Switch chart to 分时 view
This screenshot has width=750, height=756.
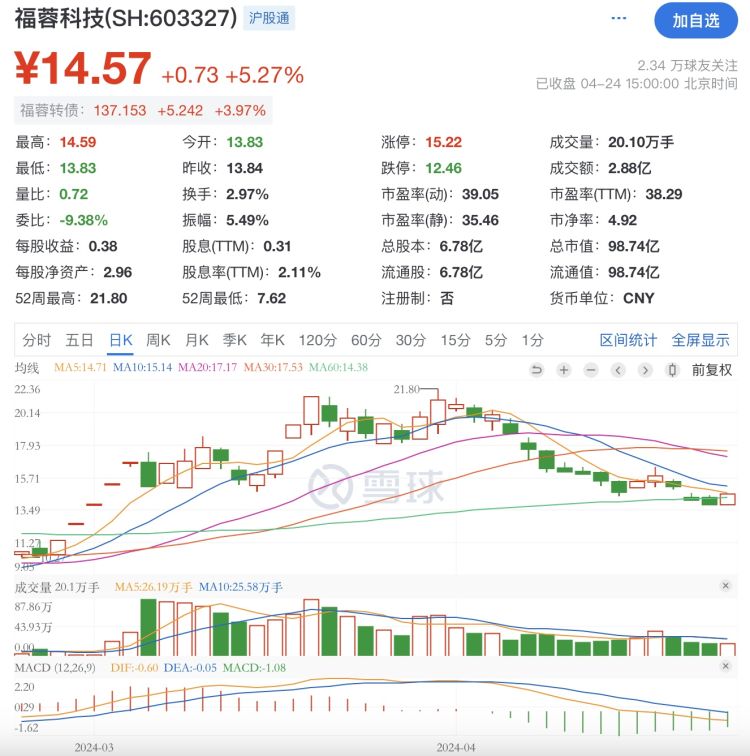coord(36,340)
